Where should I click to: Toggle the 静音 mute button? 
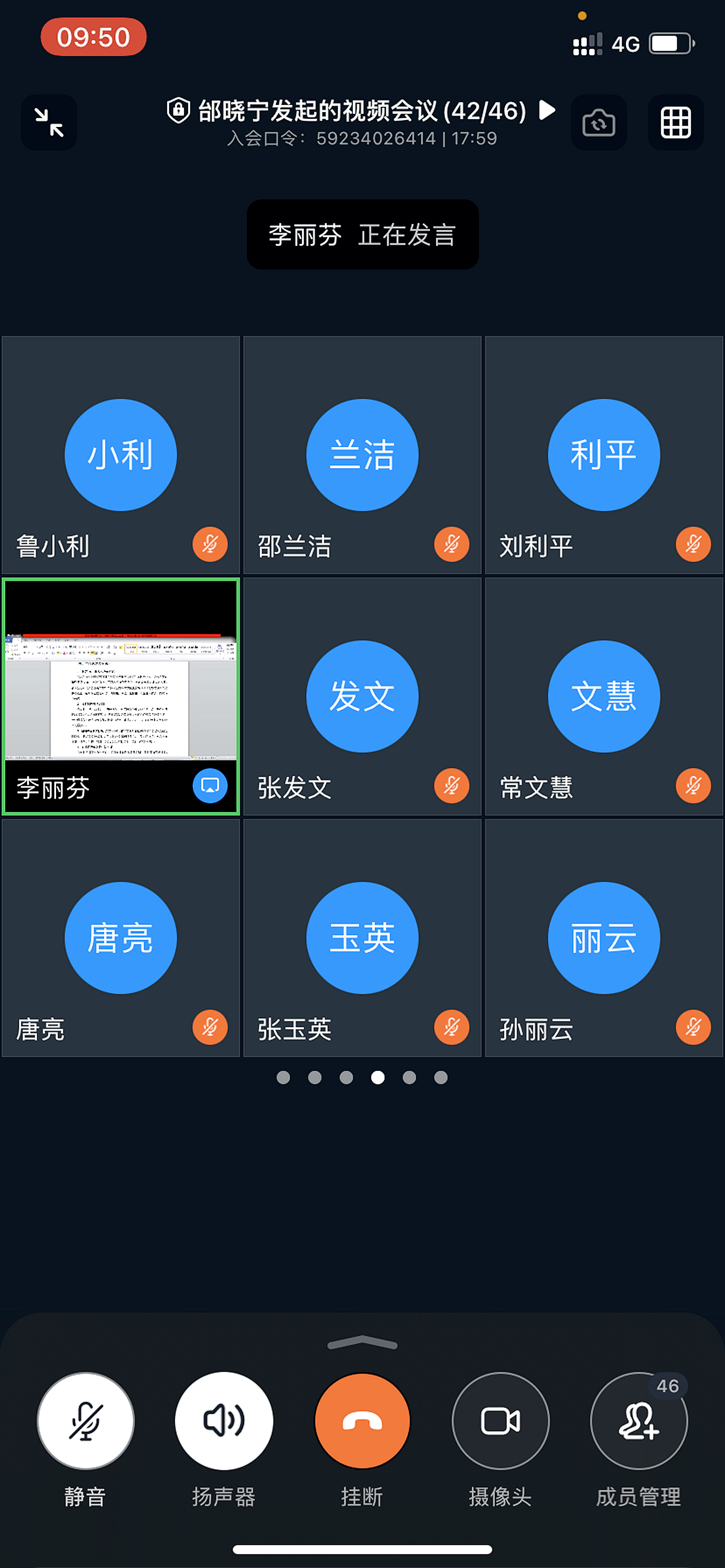click(x=85, y=1421)
